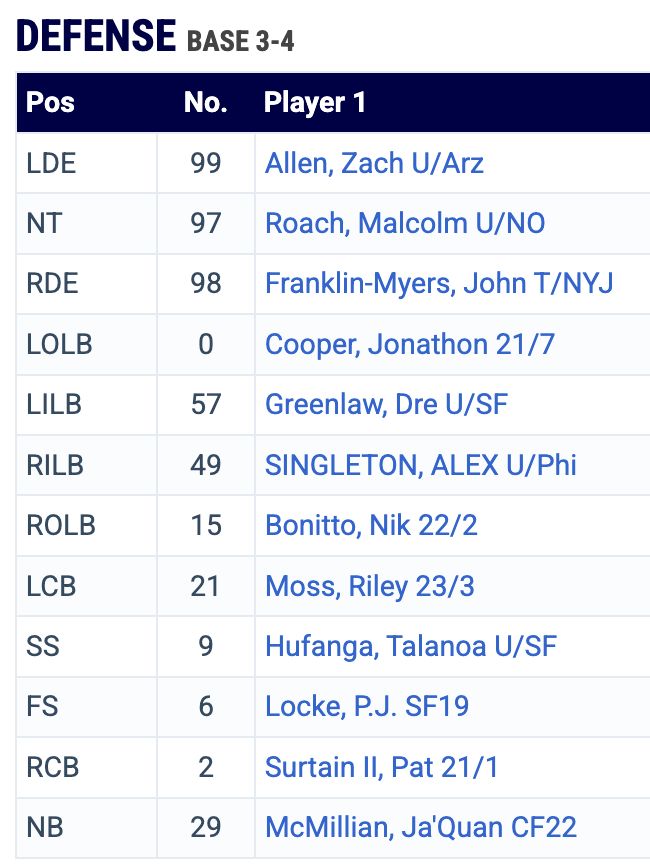Viewport: 650px width, 864px height.
Task: Open Pat Surtain II's player page
Action: click(381, 767)
